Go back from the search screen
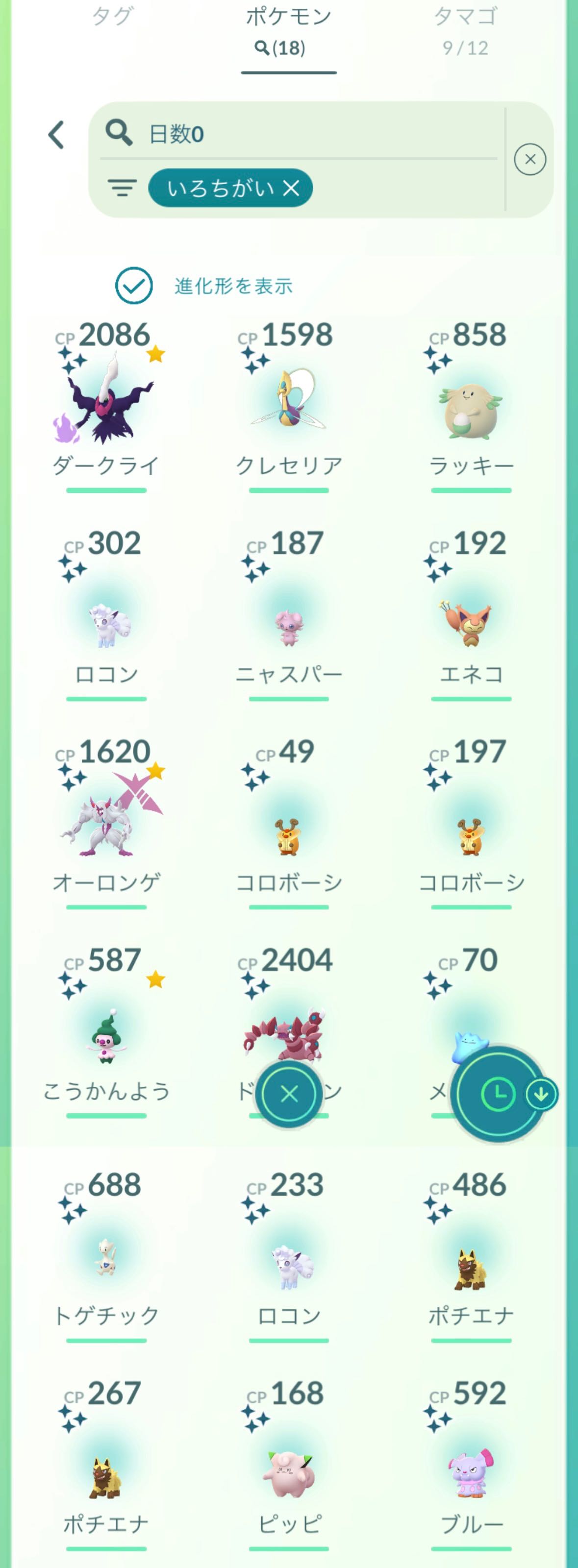This screenshot has width=578, height=1568. click(x=56, y=135)
